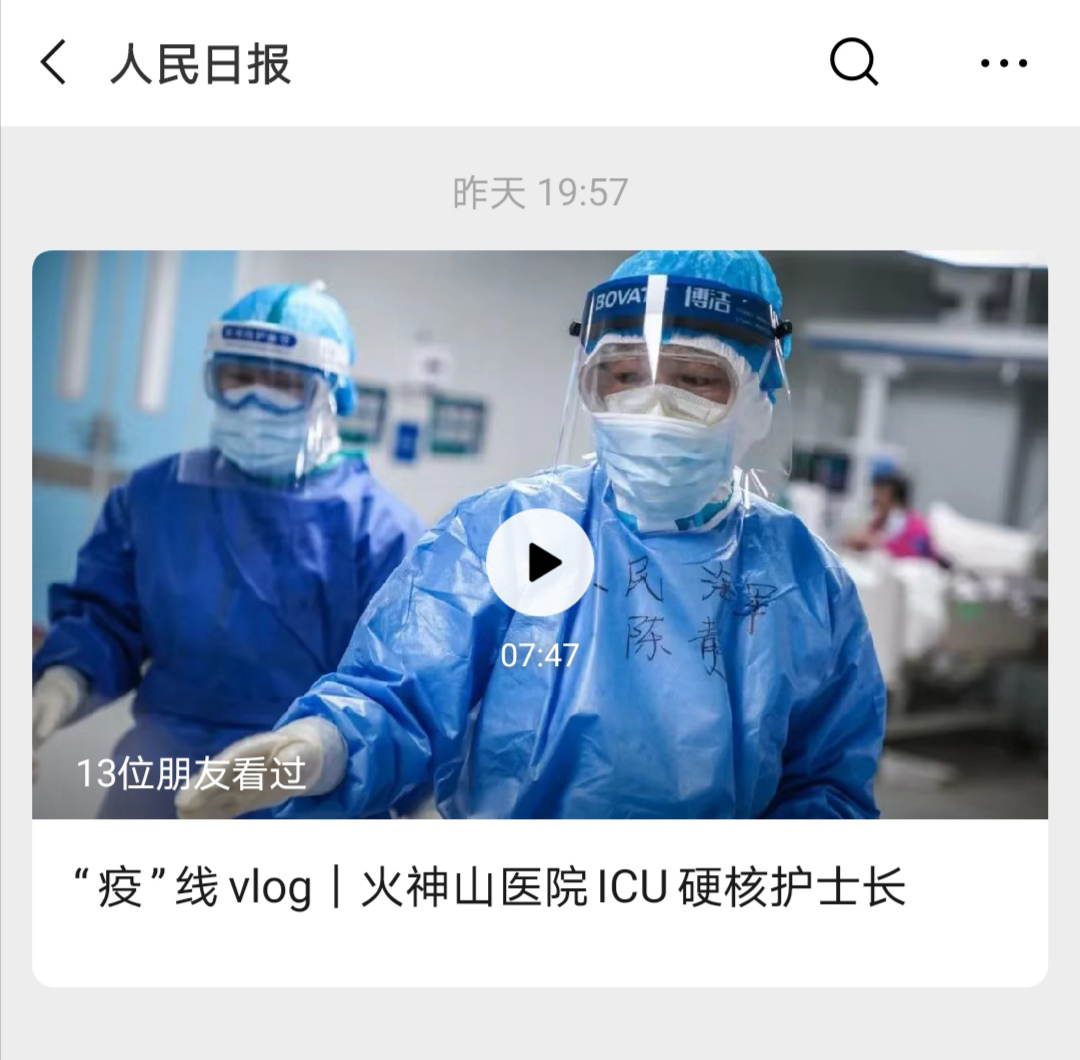Play the 07:47 video
Image resolution: width=1080 pixels, height=1060 pixels.
tap(540, 562)
